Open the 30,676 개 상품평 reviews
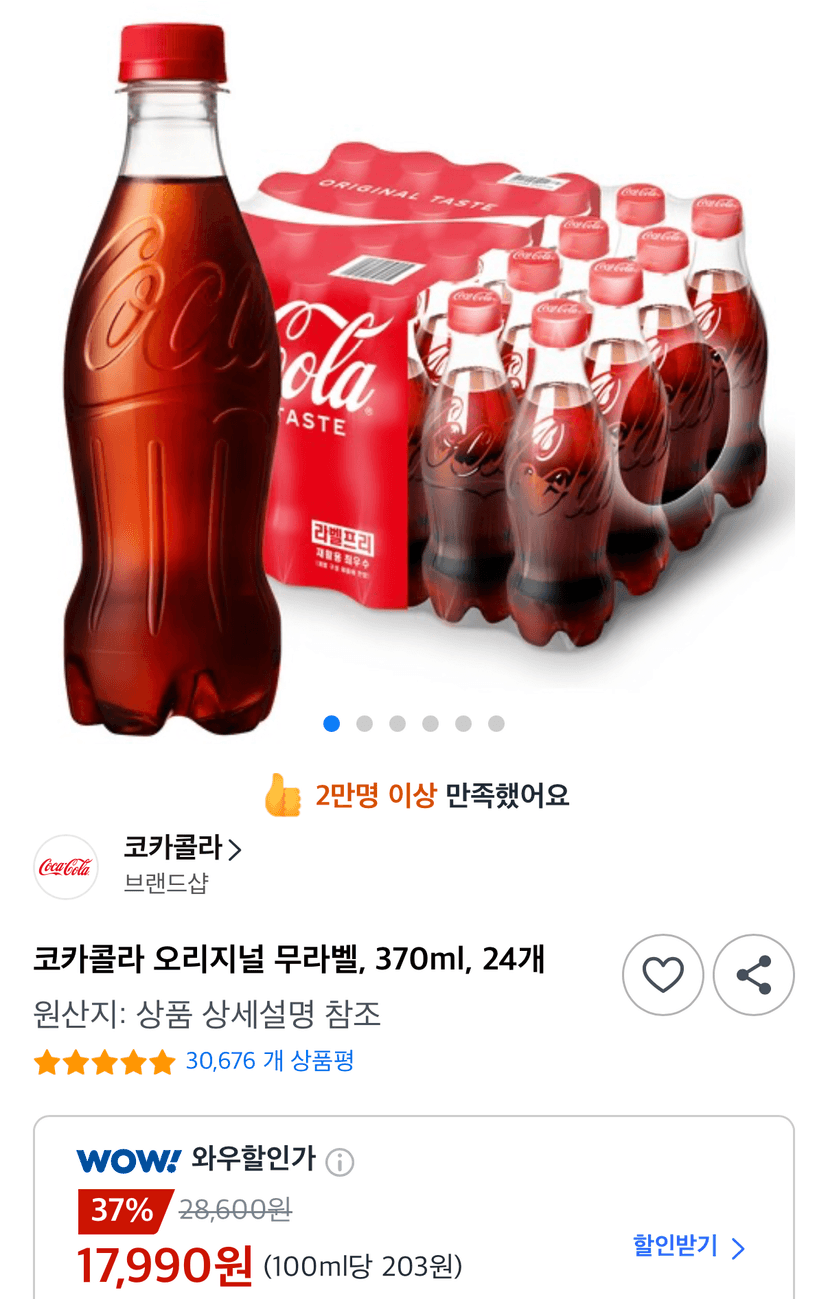 point(270,1061)
